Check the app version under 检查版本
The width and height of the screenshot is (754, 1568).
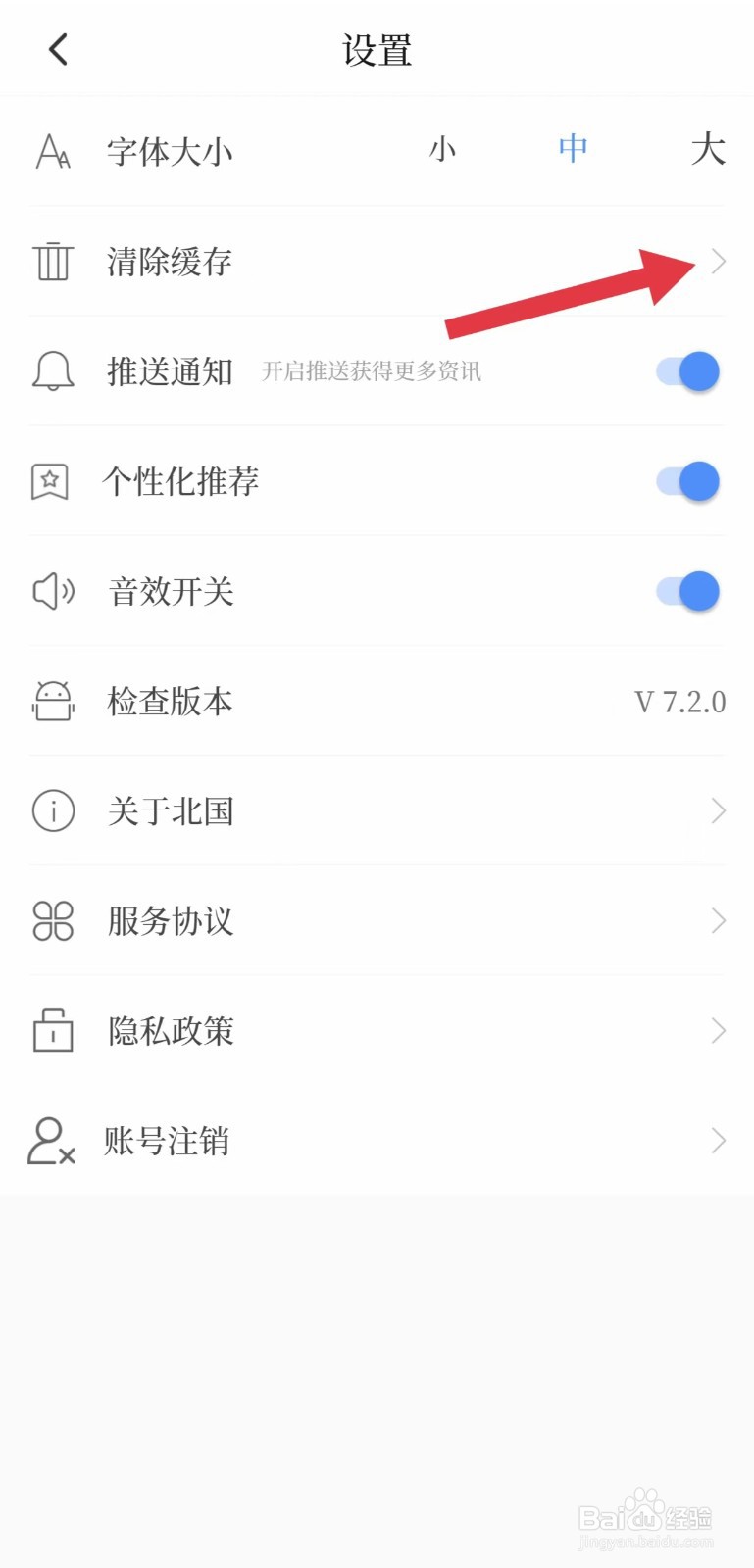point(377,702)
